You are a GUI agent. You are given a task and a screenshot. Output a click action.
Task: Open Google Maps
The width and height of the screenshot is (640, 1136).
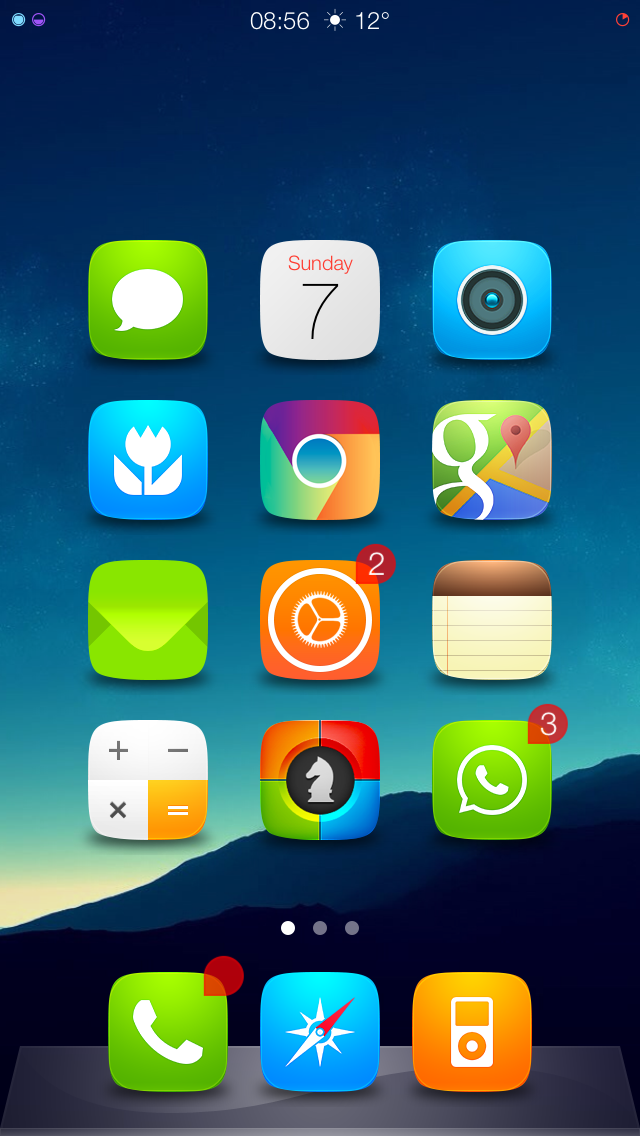point(492,460)
